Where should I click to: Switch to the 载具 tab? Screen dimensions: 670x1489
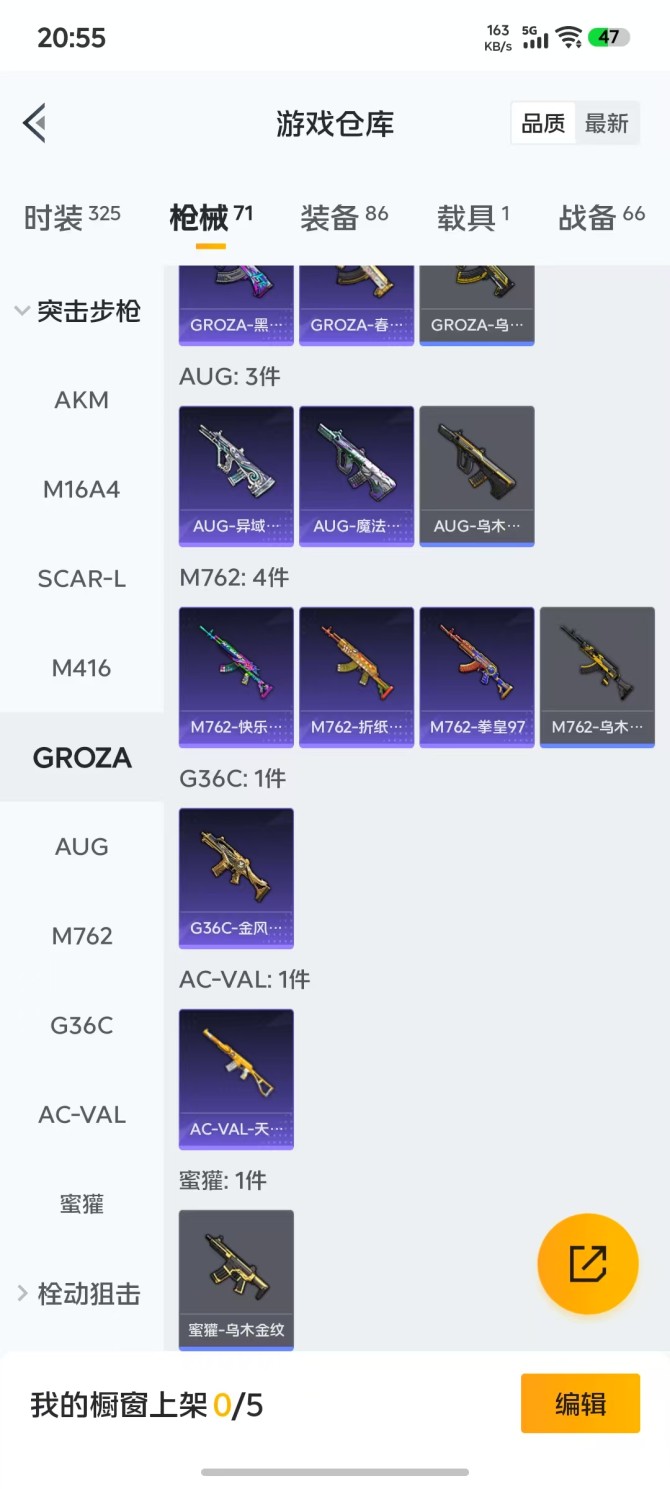tap(473, 217)
